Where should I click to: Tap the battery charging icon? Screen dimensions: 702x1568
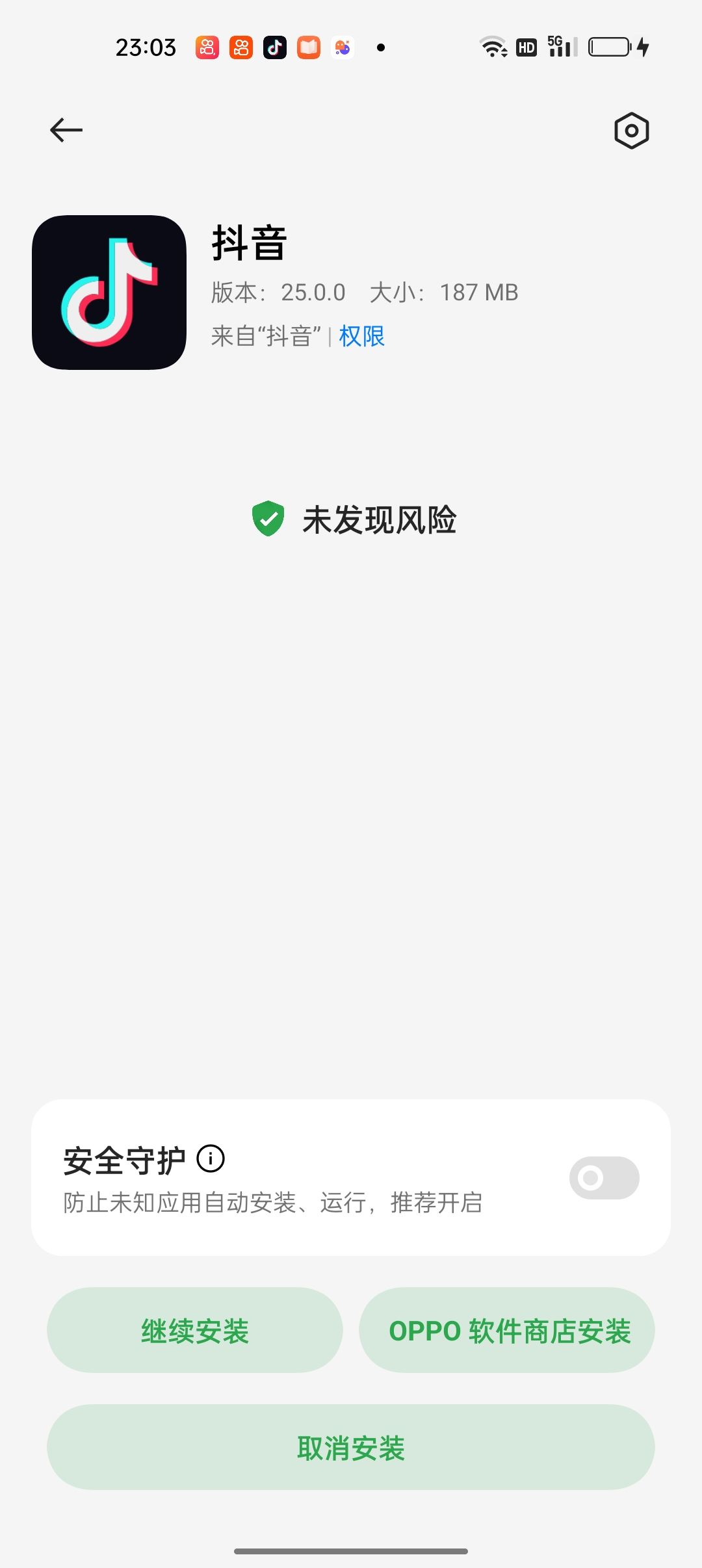(x=611, y=47)
